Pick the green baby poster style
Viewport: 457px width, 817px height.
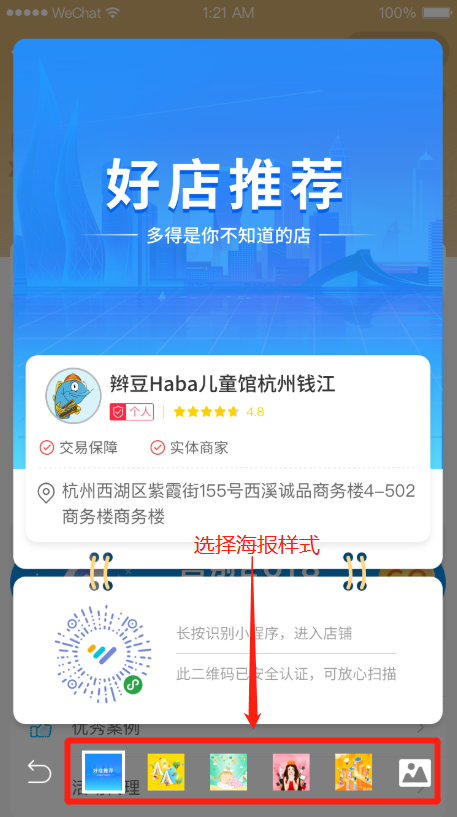(228, 772)
